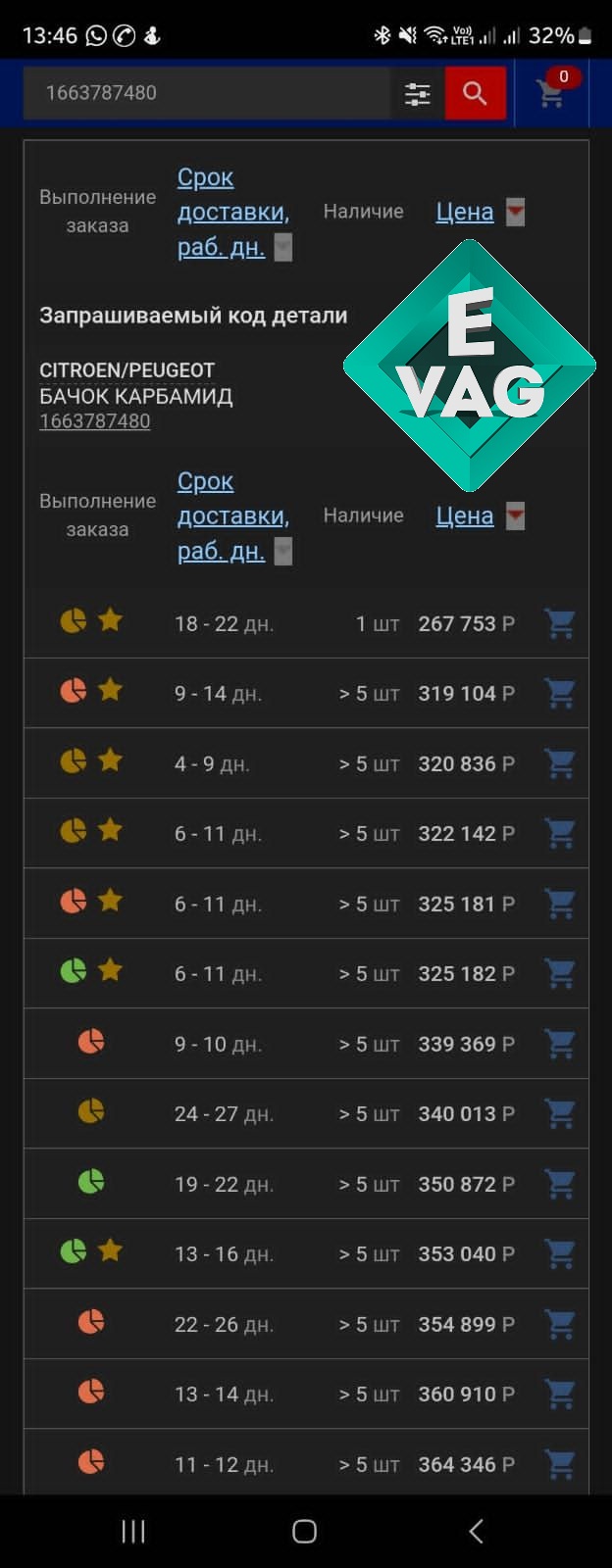Add the 320 836 ₽ offer to cart
Viewport: 612px width, 1568px height.
pos(559,763)
